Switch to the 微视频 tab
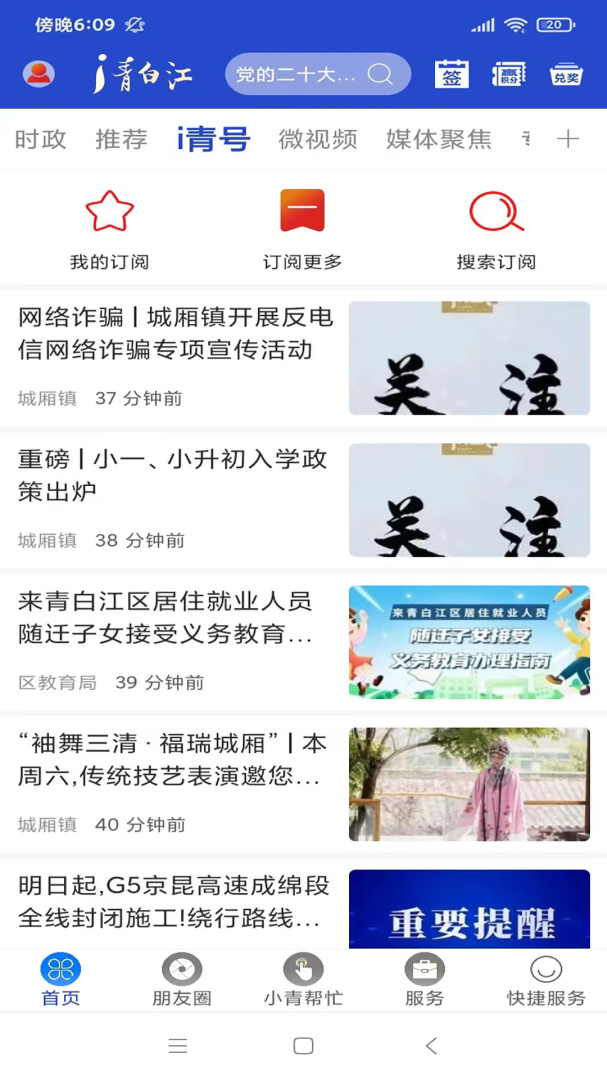The width and height of the screenshot is (607, 1080). click(318, 139)
